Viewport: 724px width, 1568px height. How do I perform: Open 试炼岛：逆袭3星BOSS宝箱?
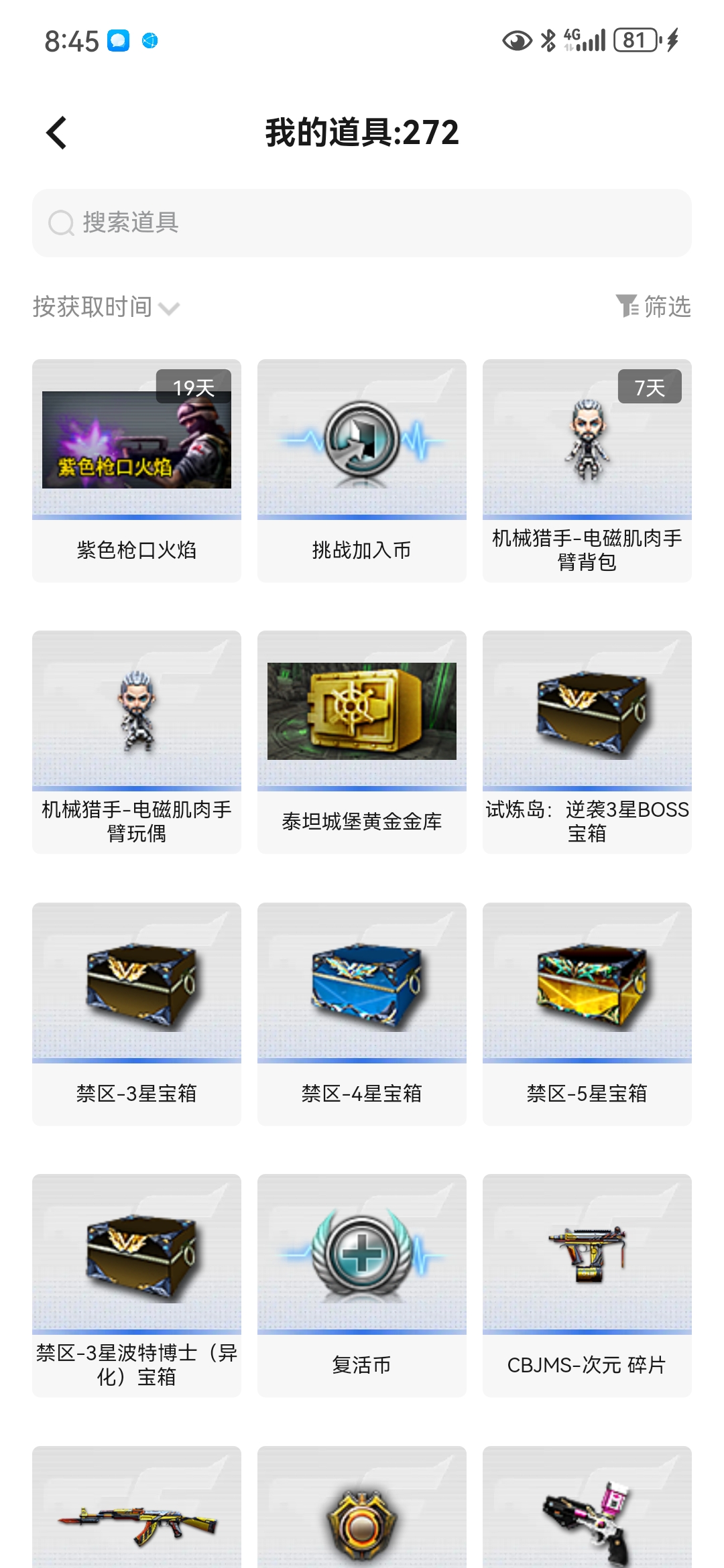587,742
